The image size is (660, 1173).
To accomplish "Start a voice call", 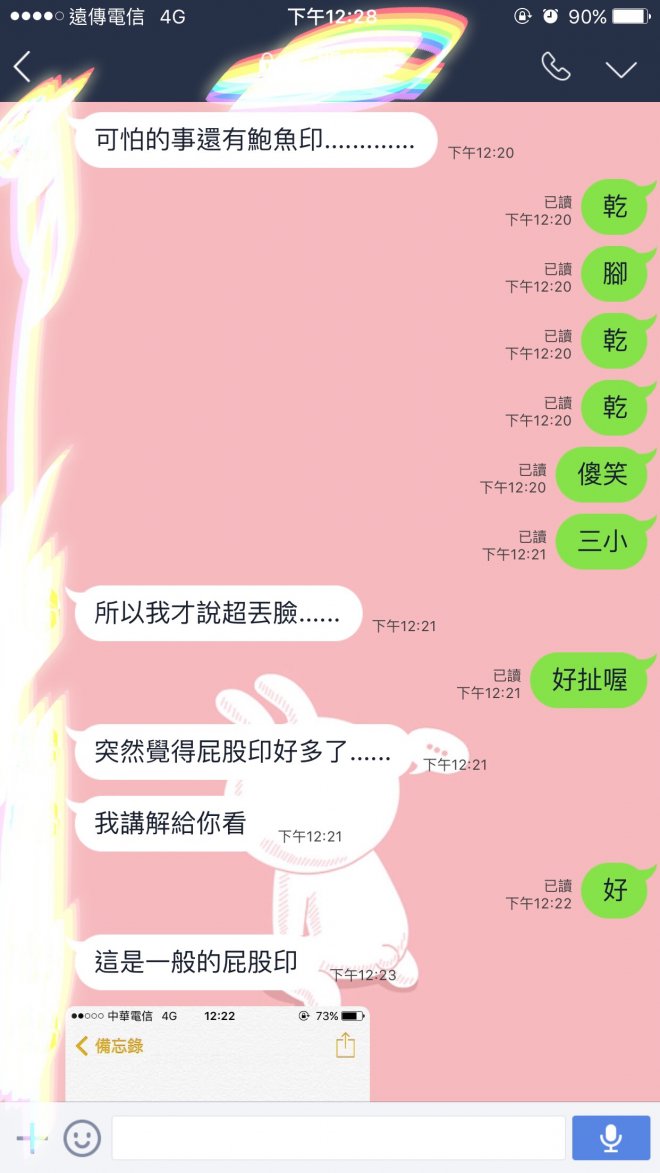I will [556, 67].
